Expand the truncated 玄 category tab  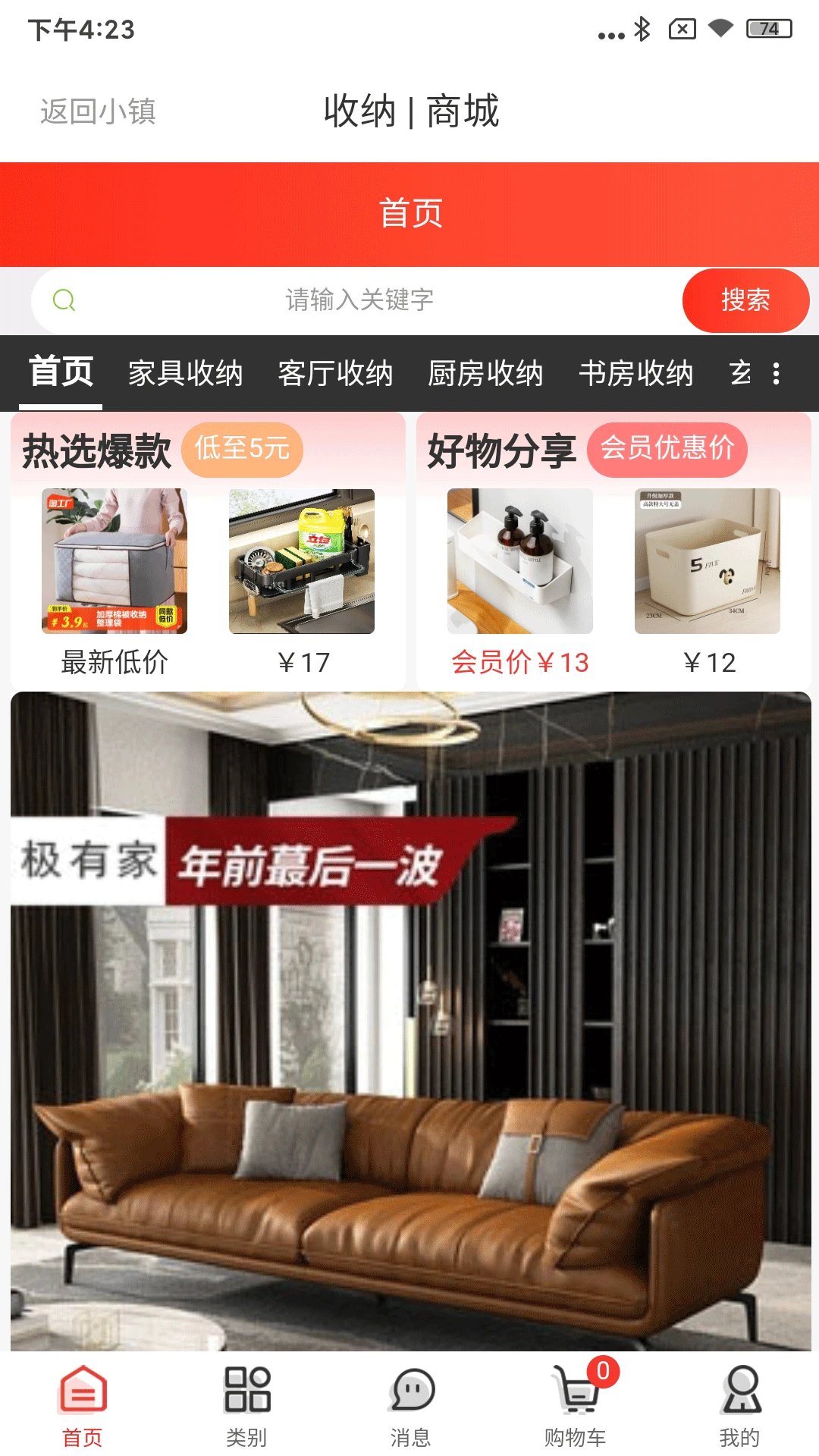pyautogui.click(x=742, y=373)
